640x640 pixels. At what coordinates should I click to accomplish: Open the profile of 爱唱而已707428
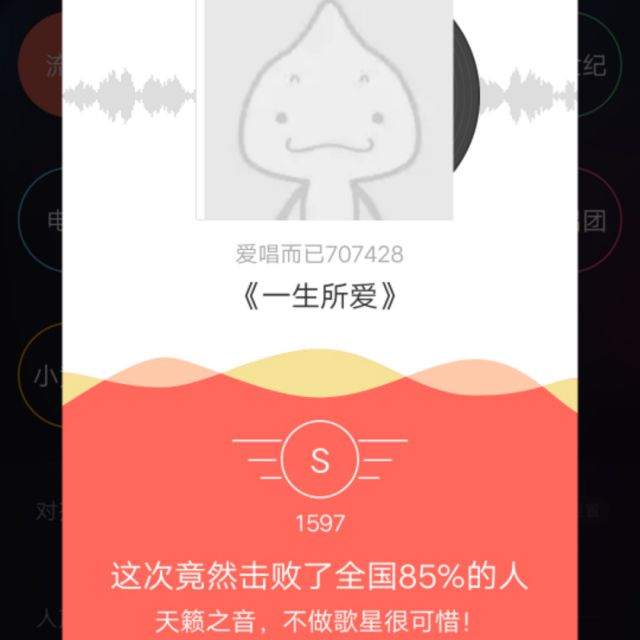[319, 254]
